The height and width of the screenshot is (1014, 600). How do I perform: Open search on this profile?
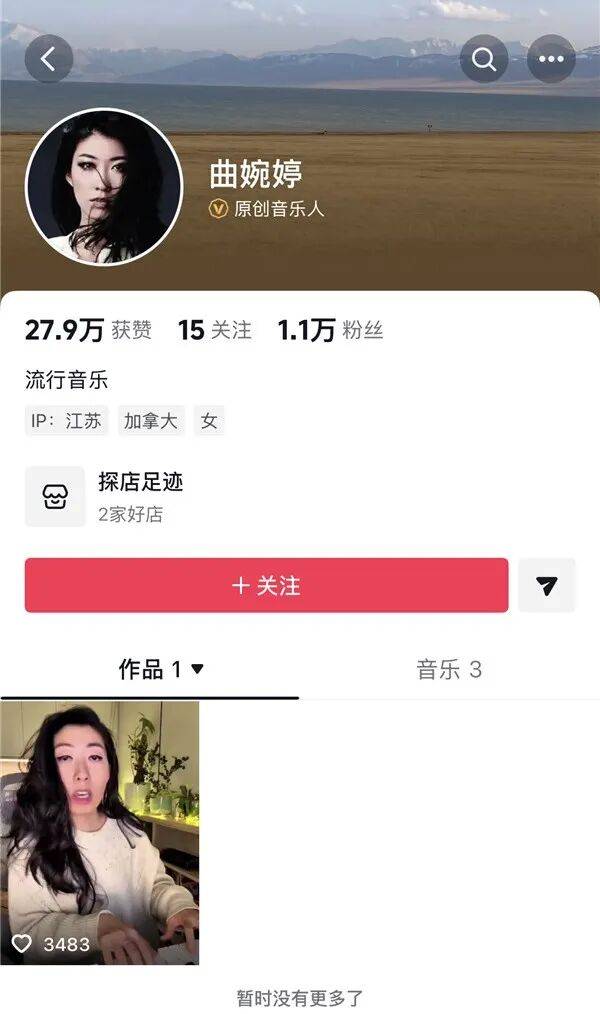484,59
